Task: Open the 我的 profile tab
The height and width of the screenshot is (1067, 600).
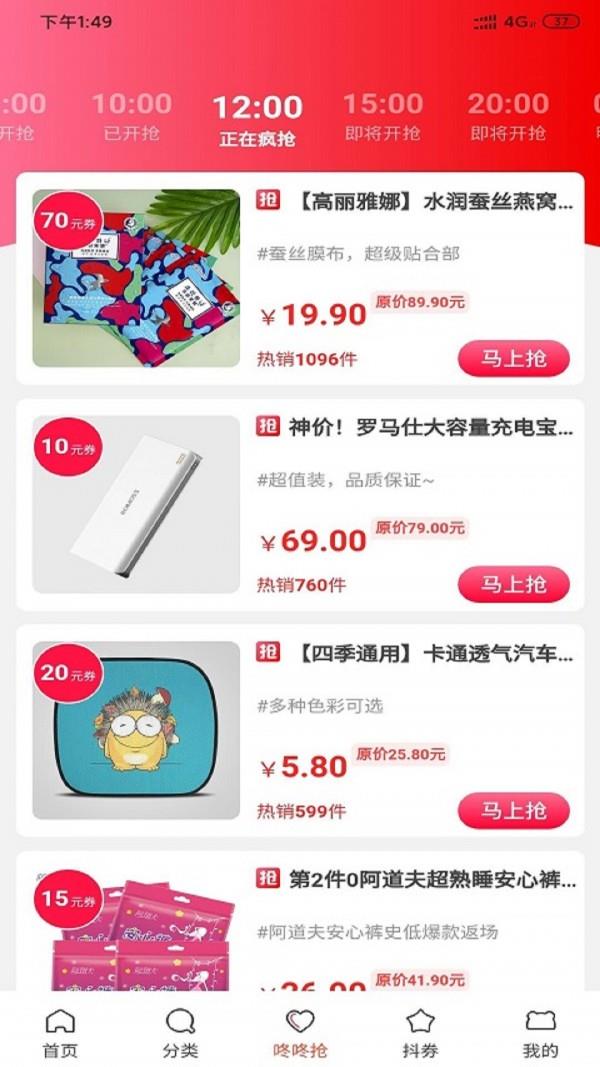Action: click(540, 1033)
